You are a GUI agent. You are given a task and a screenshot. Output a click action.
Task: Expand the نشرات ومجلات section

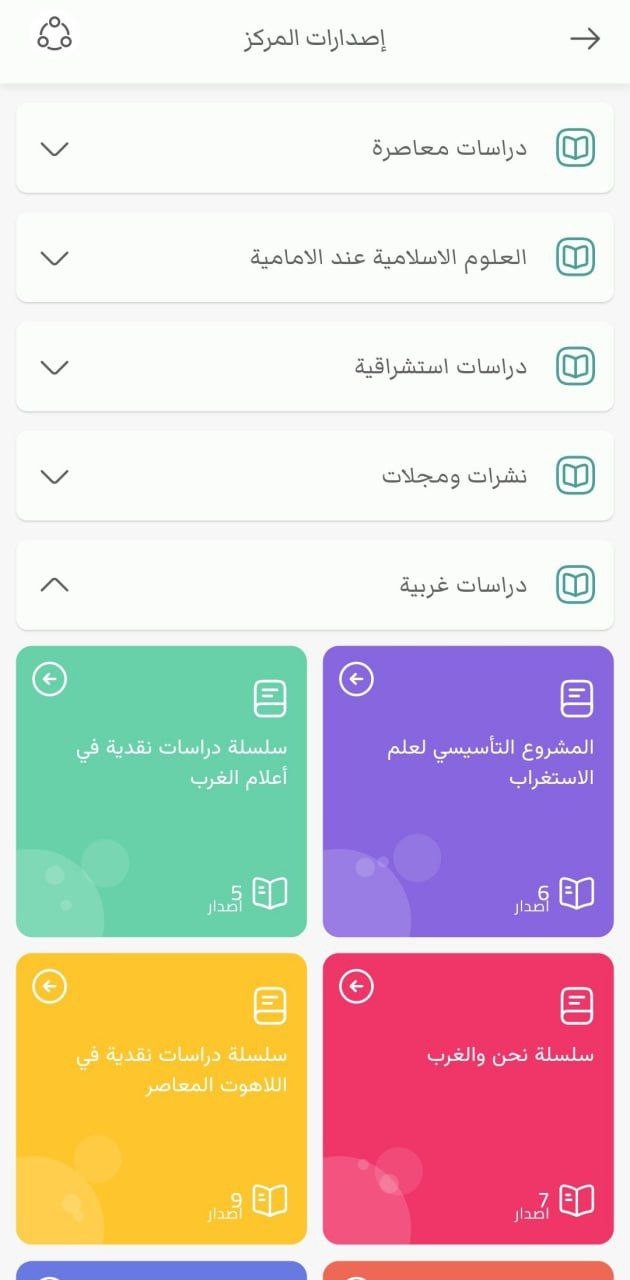pyautogui.click(x=55, y=476)
